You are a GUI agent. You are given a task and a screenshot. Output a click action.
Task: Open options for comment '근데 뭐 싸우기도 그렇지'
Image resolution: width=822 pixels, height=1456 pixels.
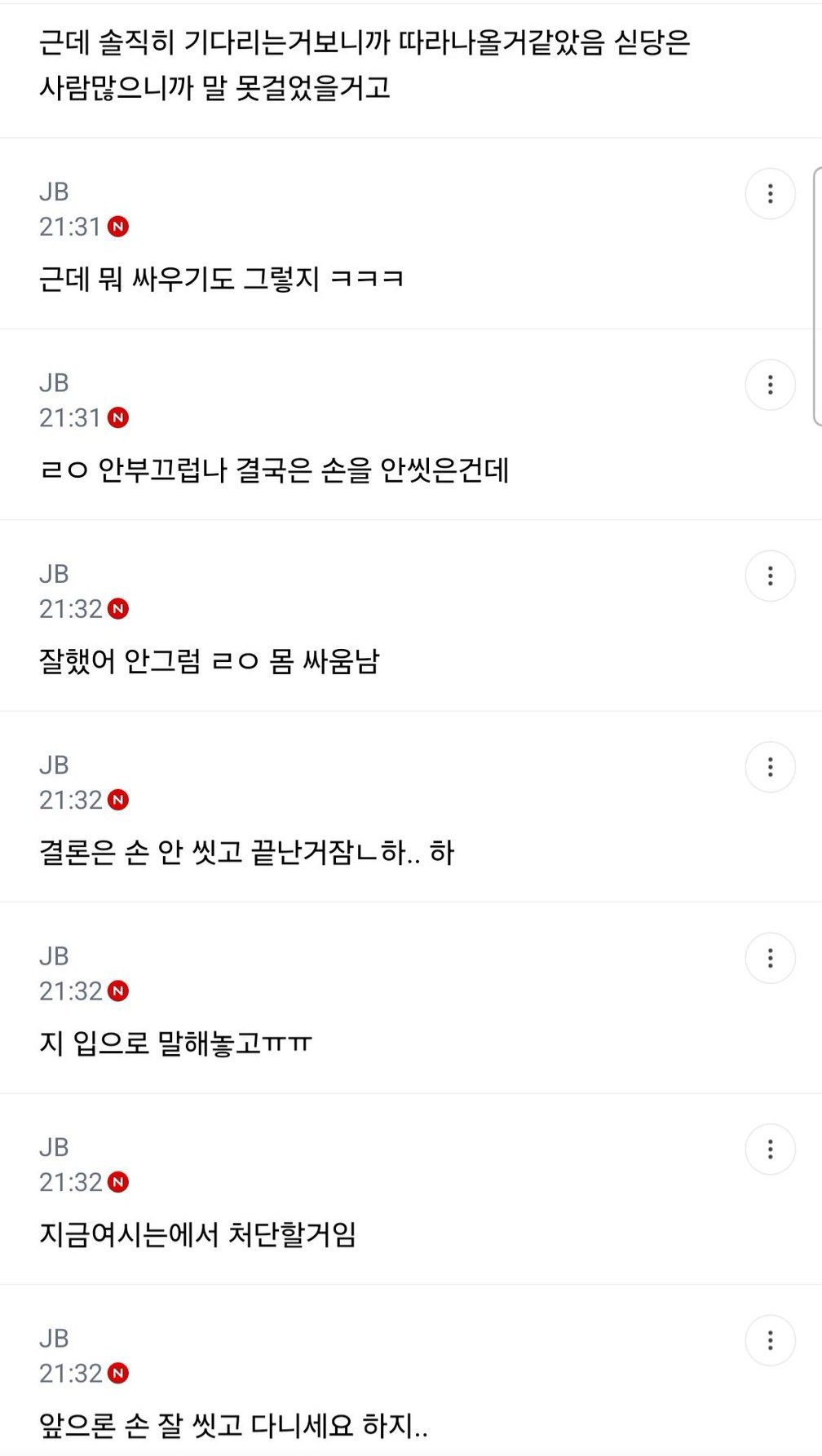(x=770, y=194)
